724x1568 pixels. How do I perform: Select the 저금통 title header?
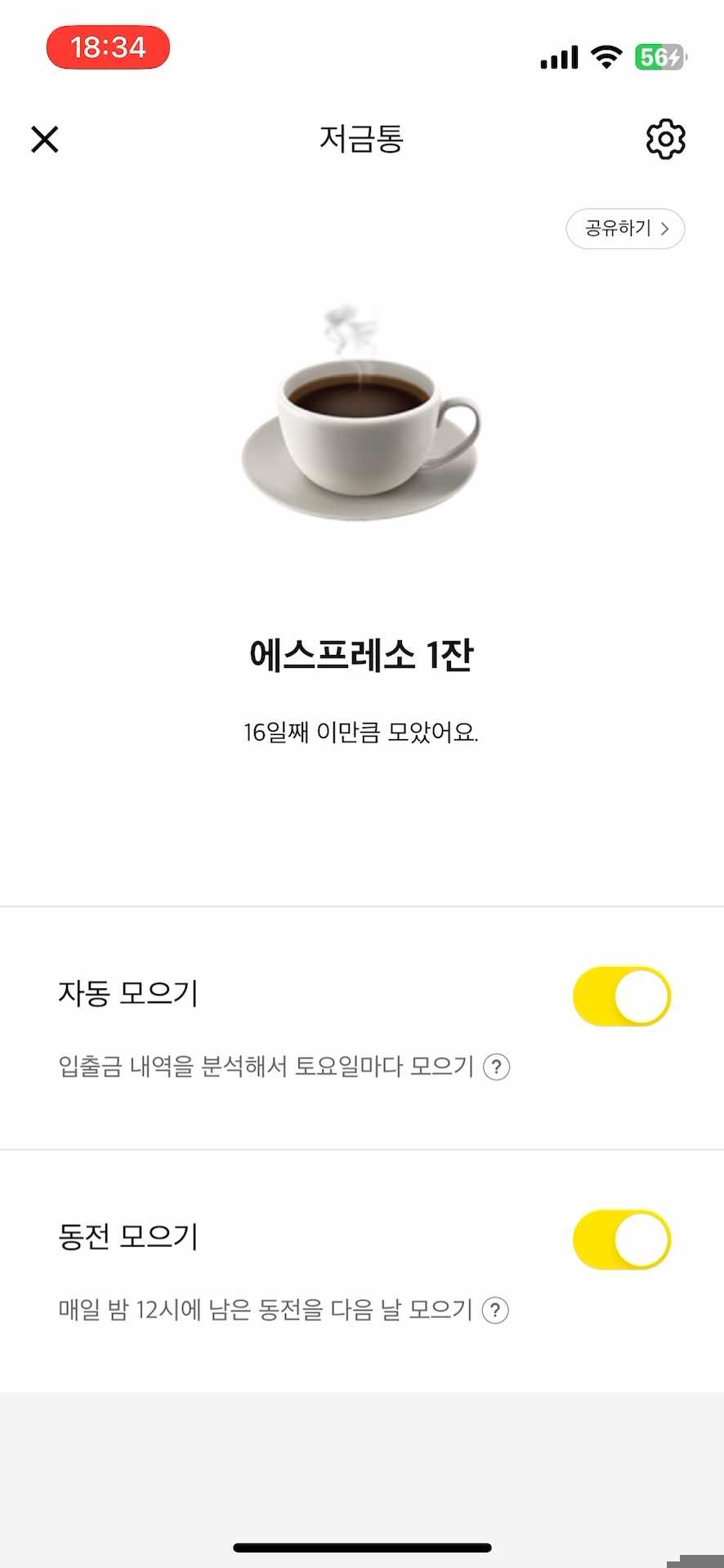click(x=360, y=139)
